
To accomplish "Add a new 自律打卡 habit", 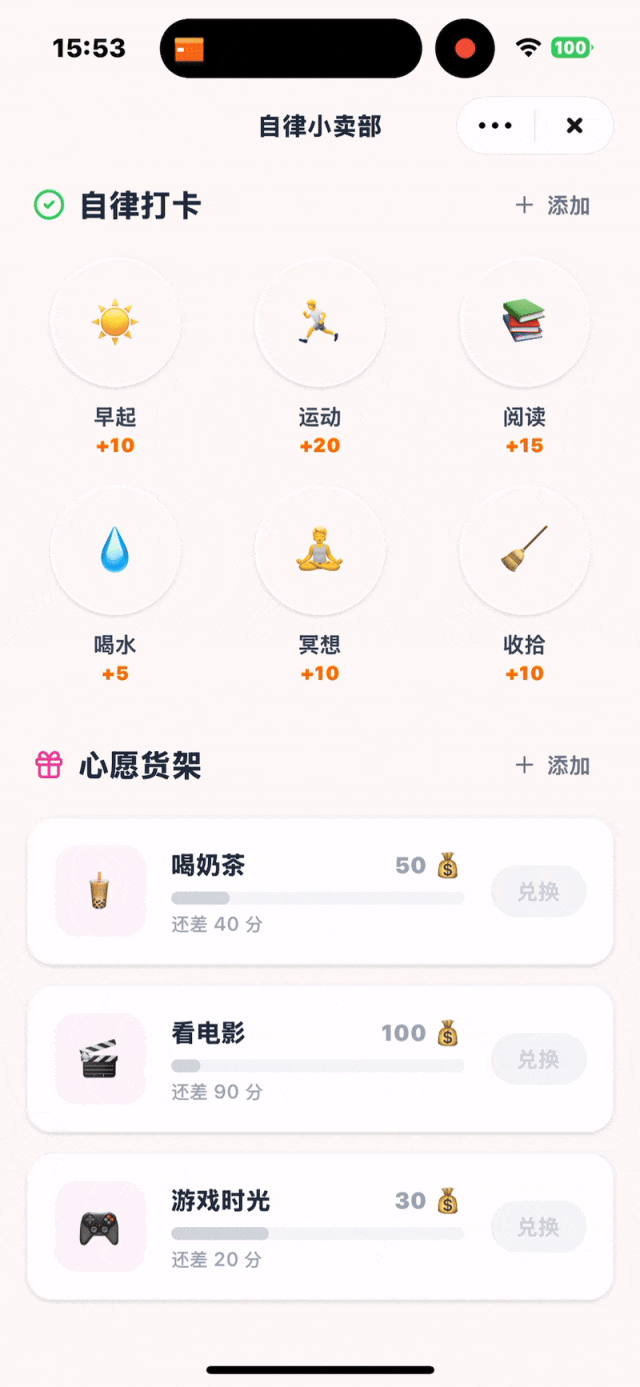I will (x=553, y=206).
